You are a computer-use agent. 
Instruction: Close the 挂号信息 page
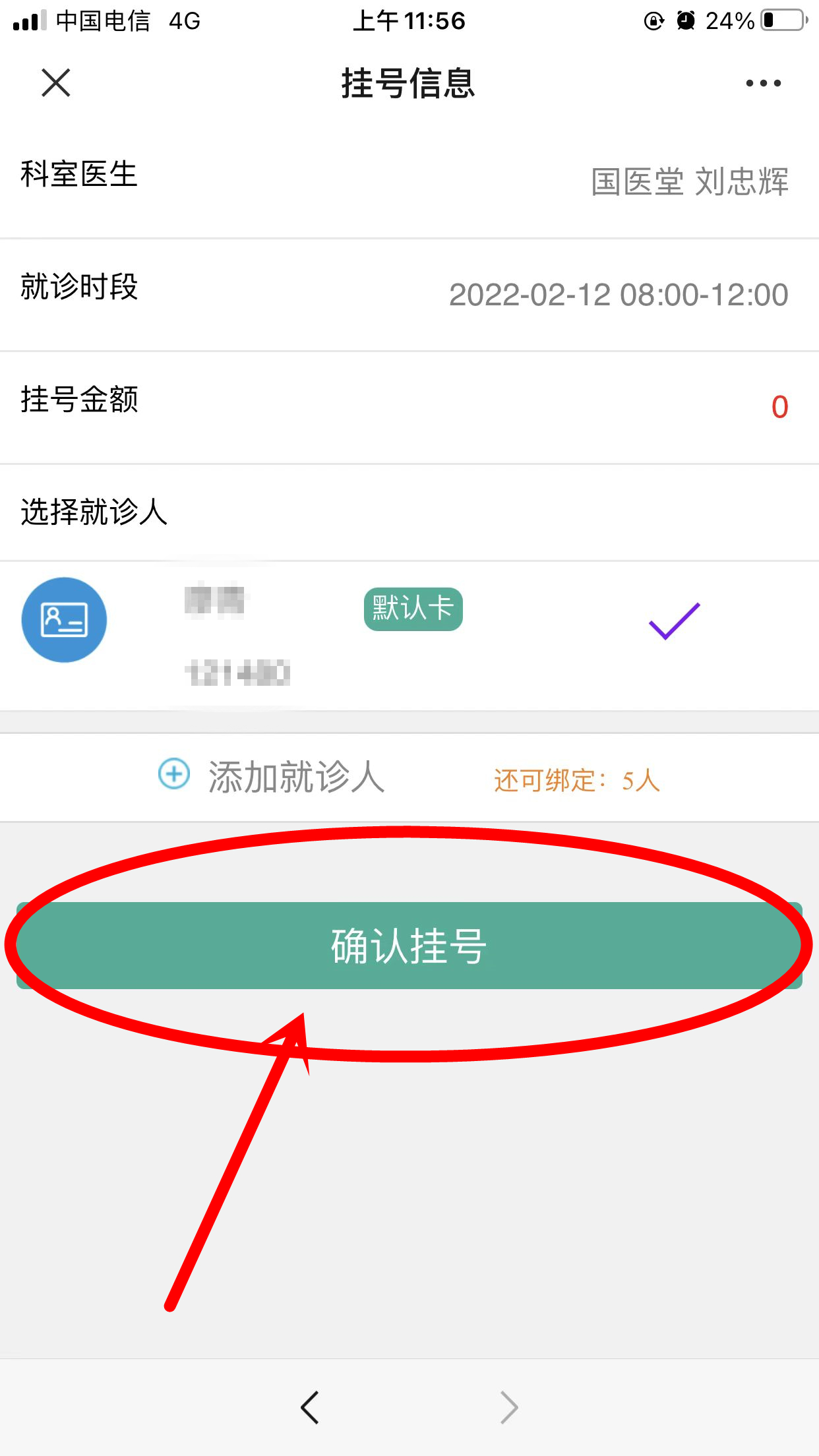[x=56, y=83]
